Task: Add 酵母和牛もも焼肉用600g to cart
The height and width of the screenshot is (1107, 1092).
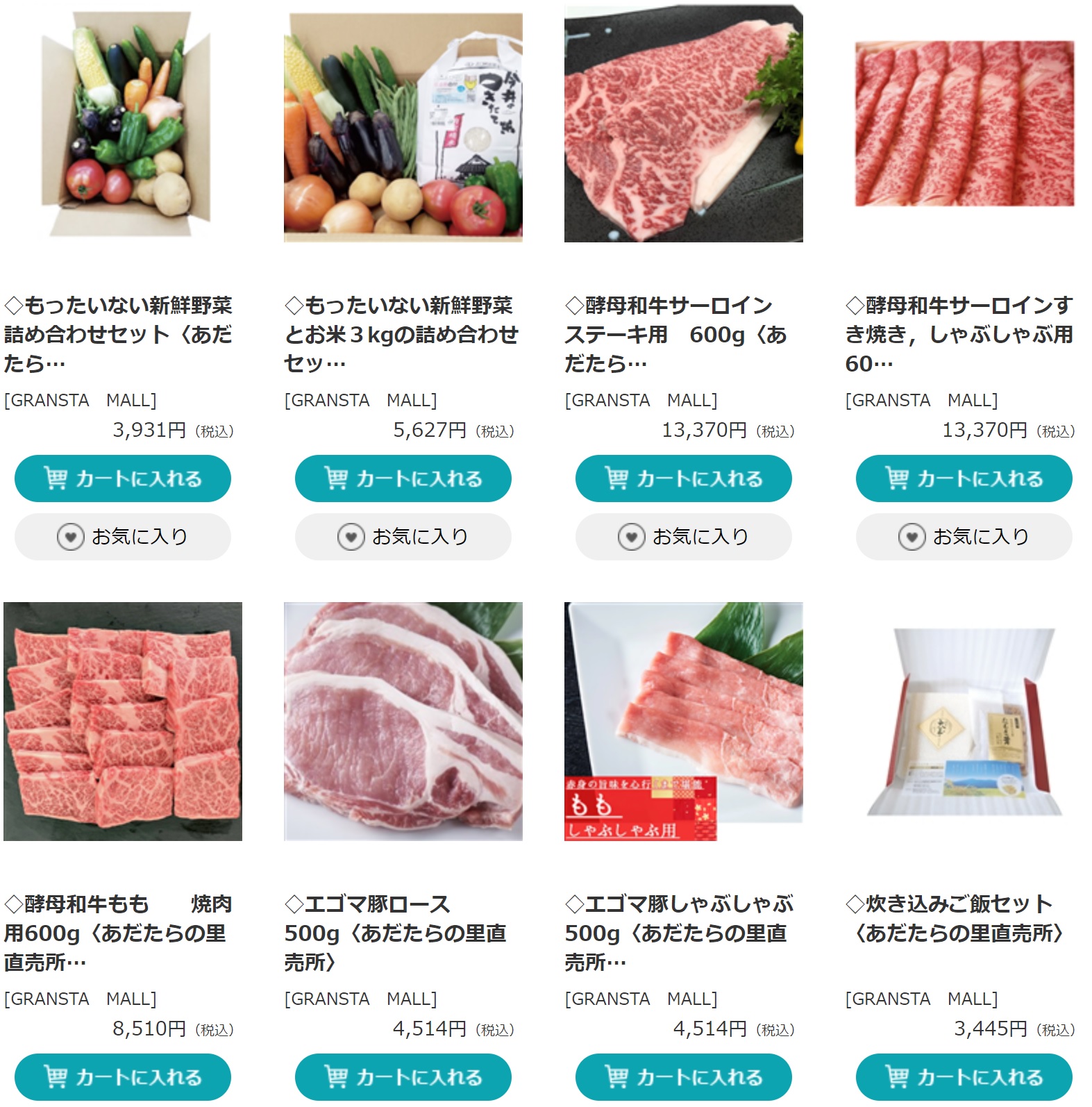Action: (x=123, y=1077)
